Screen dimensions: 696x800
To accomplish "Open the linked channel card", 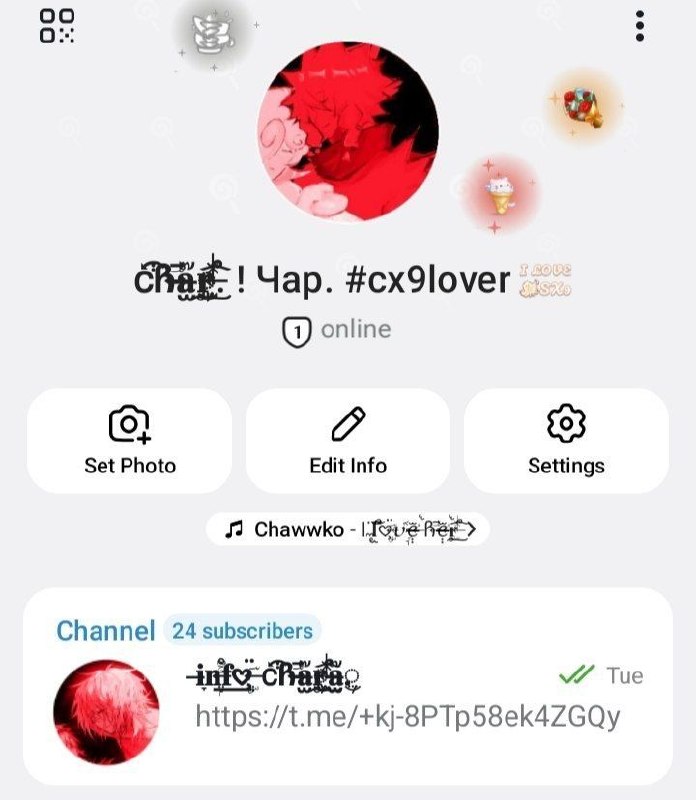I will pos(348,686).
